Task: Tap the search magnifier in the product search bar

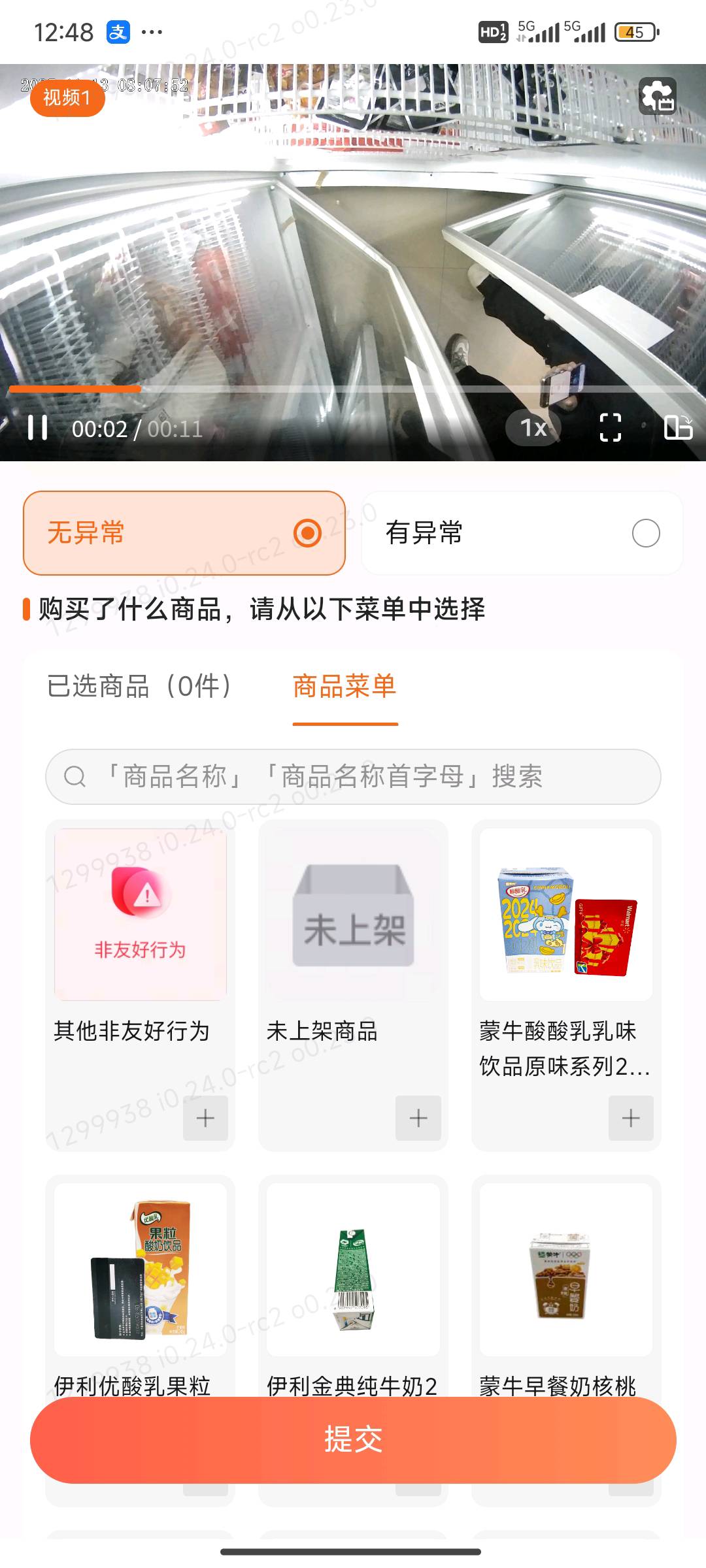Action: tap(76, 777)
